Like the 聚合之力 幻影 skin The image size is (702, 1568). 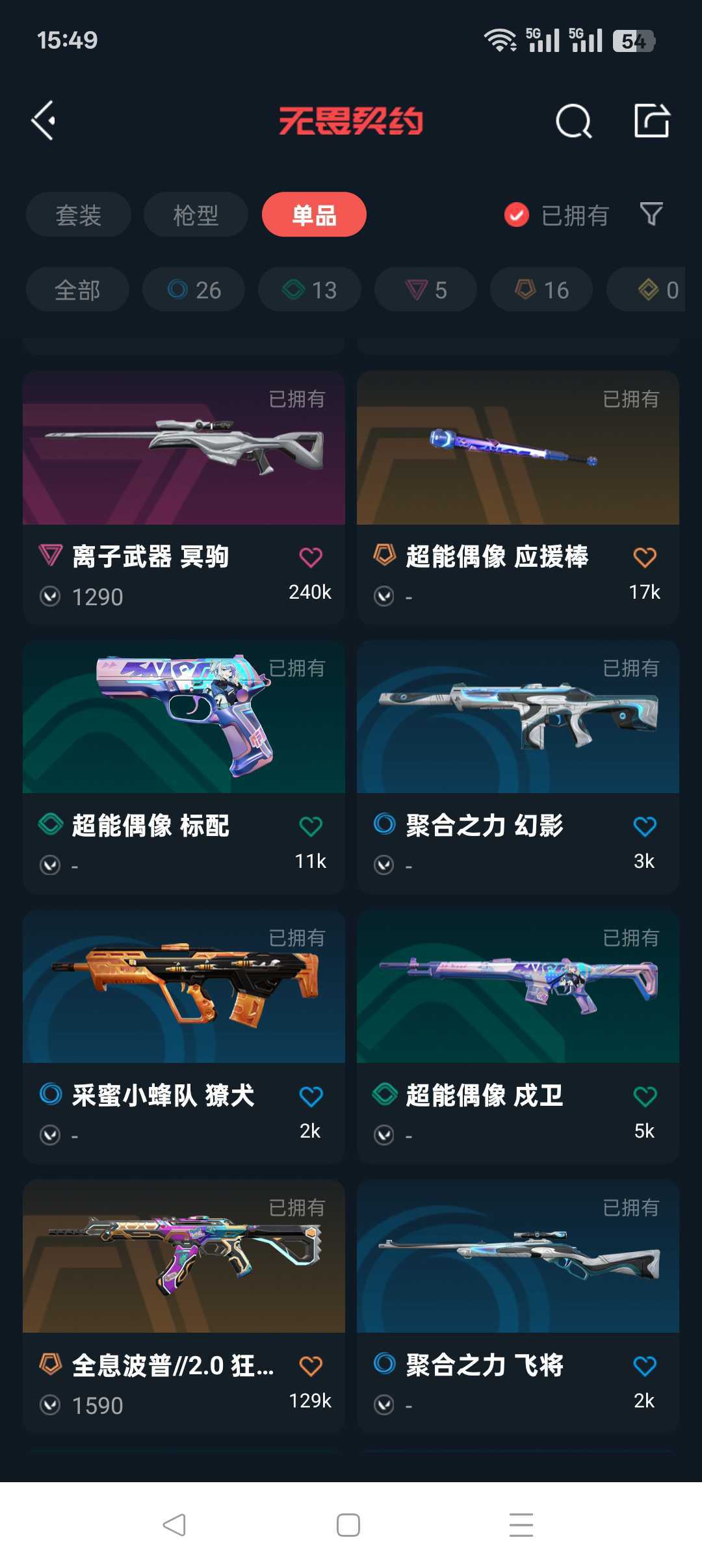(644, 827)
